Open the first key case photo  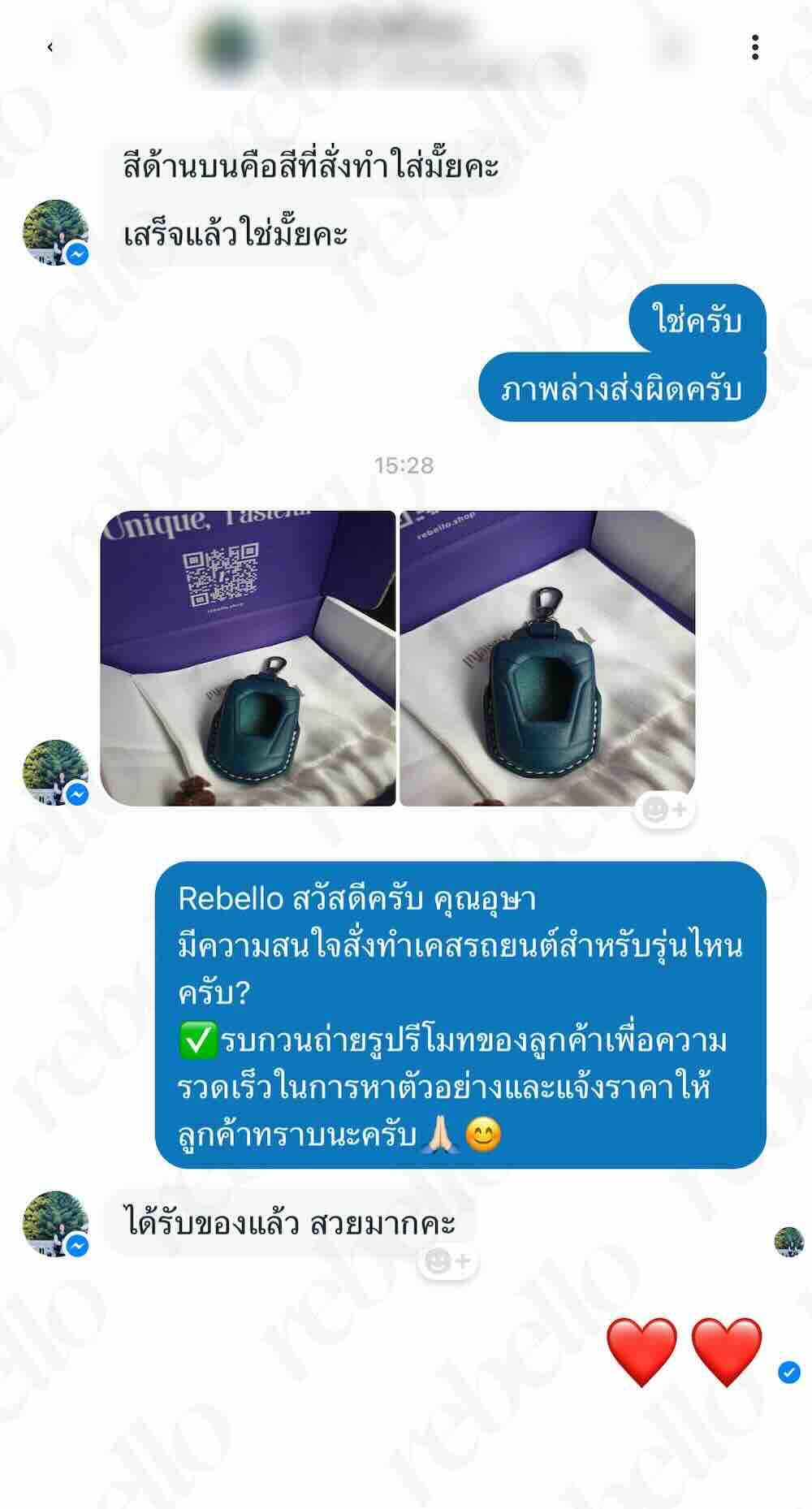pos(248,658)
